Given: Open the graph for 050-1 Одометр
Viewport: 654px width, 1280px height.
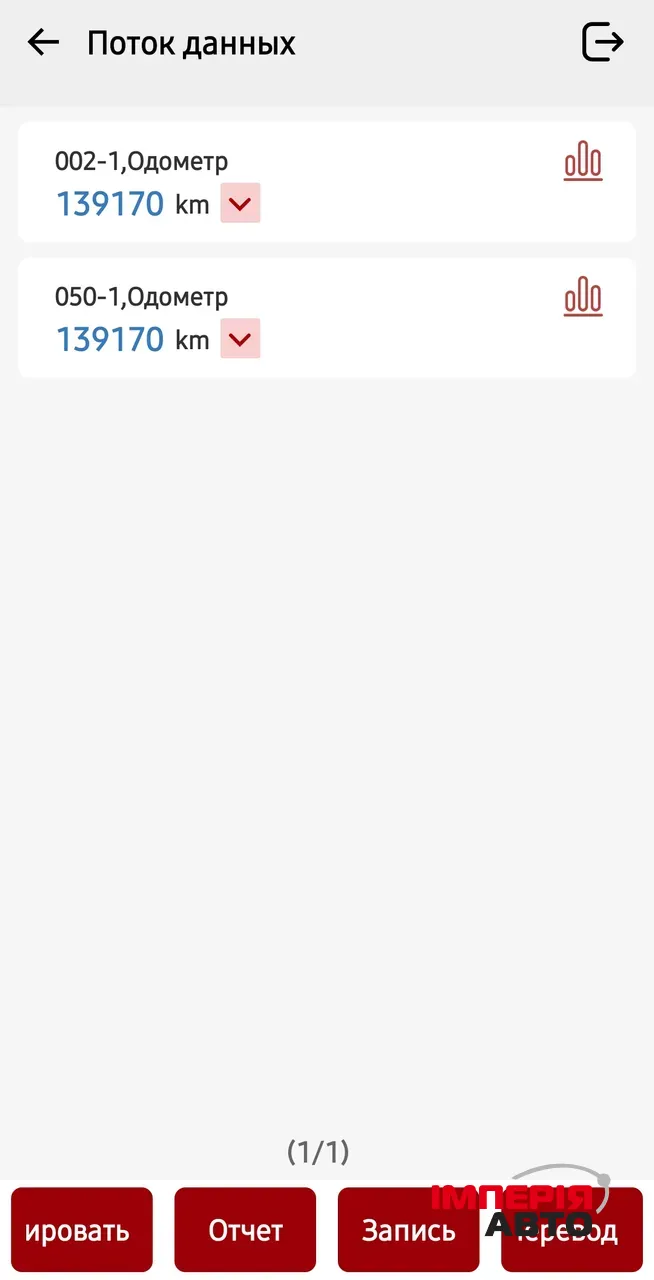Looking at the screenshot, I should 583,298.
